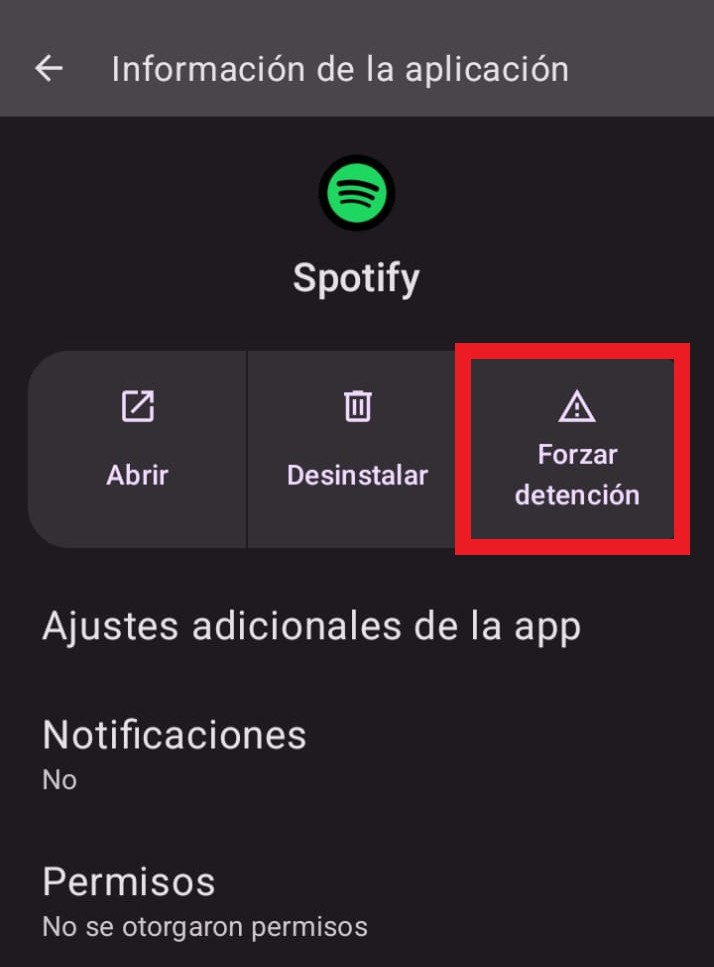Go back from app information

coord(48,69)
